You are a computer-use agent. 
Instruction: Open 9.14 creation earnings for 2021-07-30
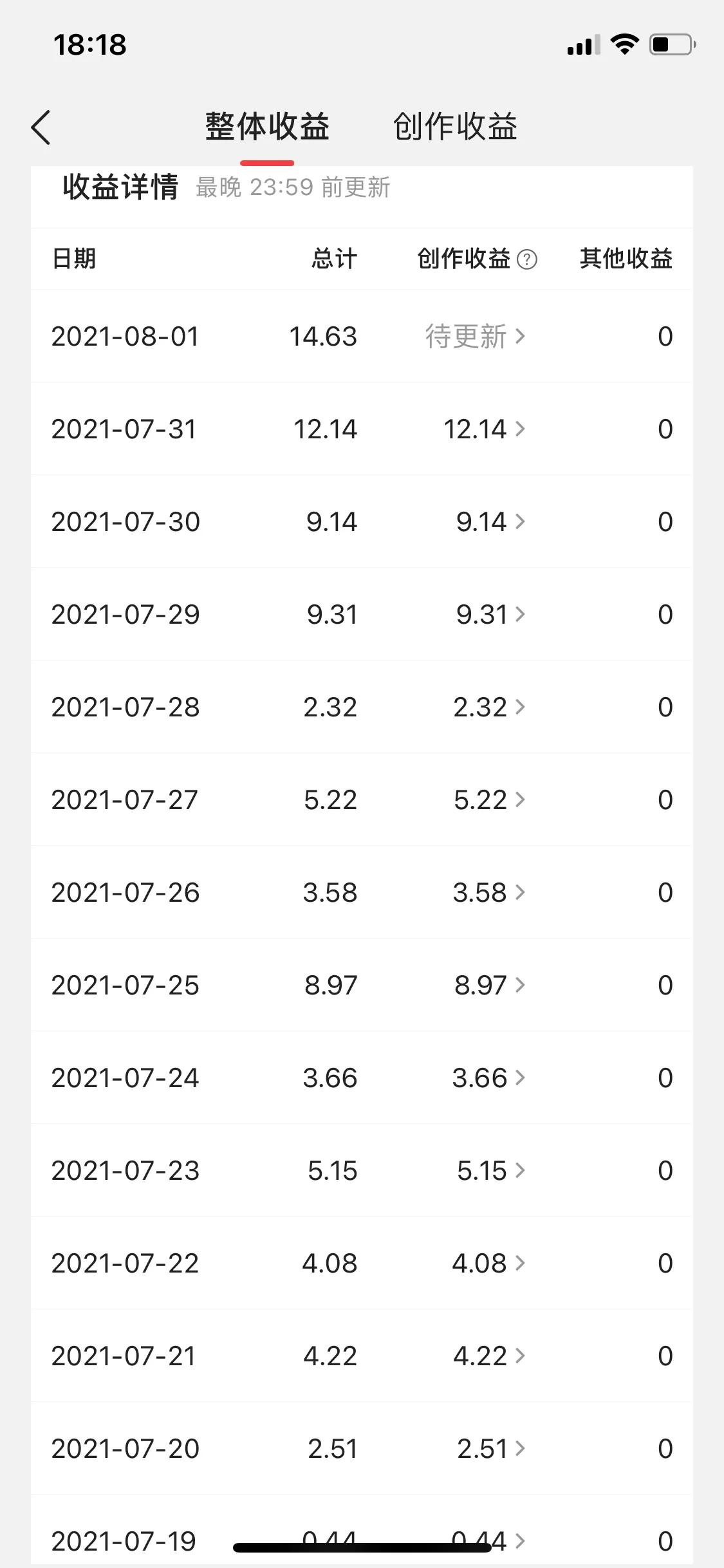tap(490, 522)
